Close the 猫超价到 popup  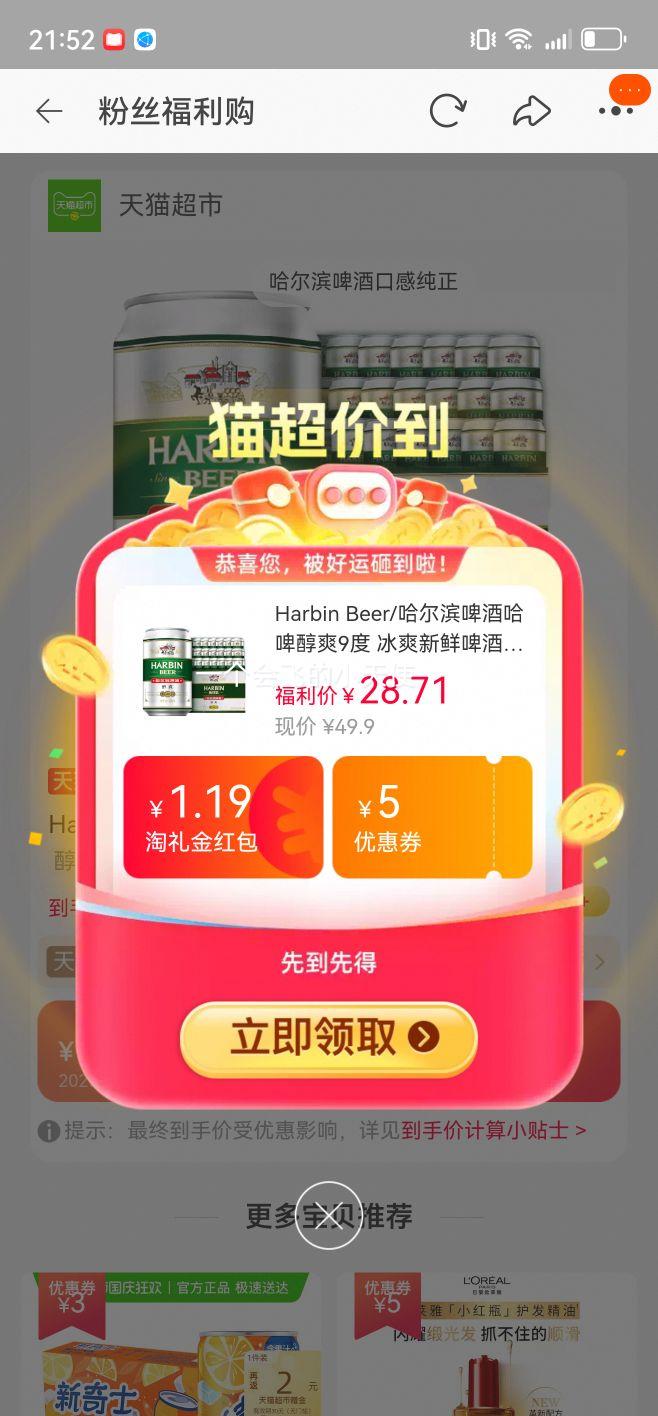tap(328, 1216)
